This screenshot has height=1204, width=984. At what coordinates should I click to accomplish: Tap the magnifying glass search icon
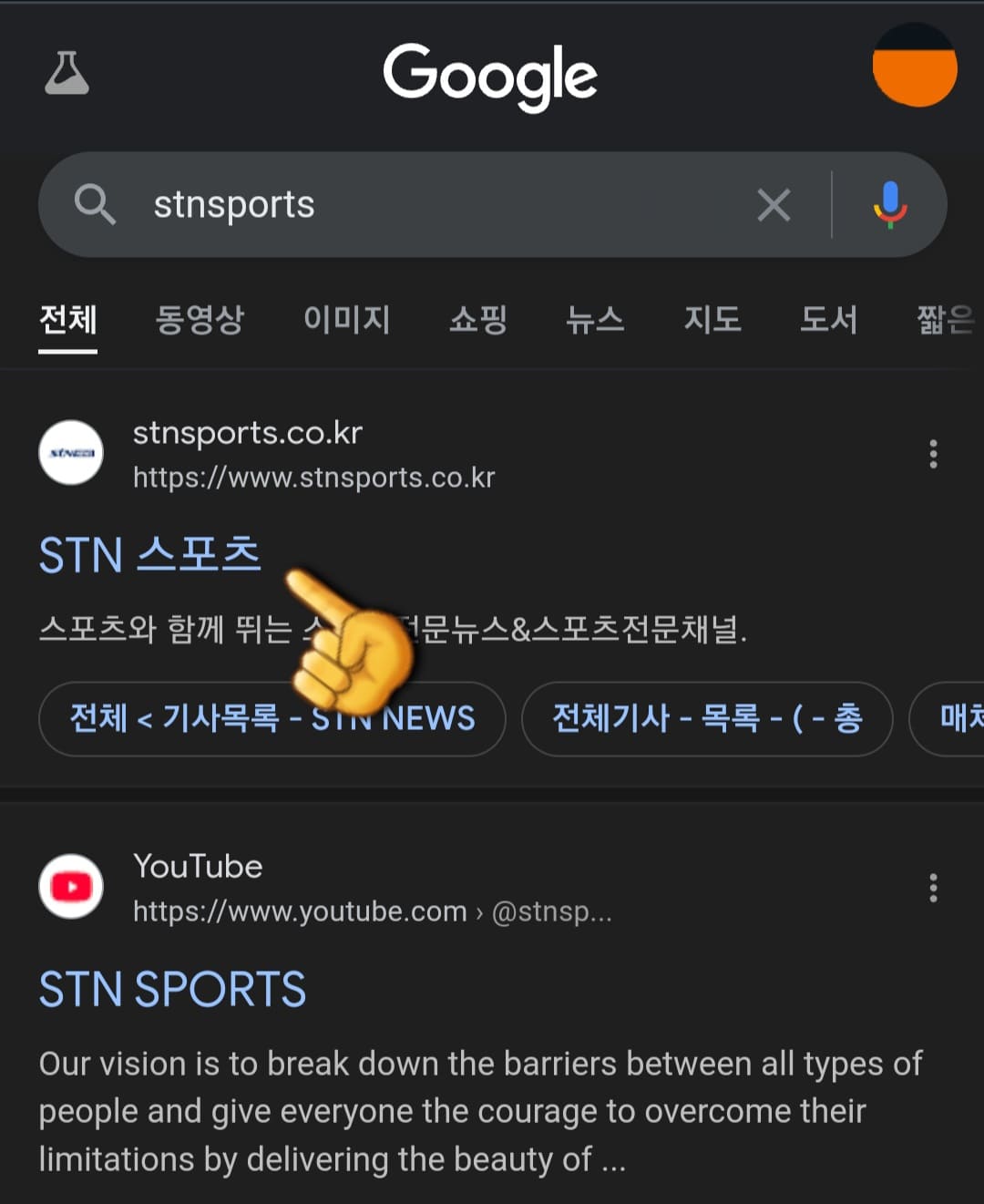pos(97,205)
